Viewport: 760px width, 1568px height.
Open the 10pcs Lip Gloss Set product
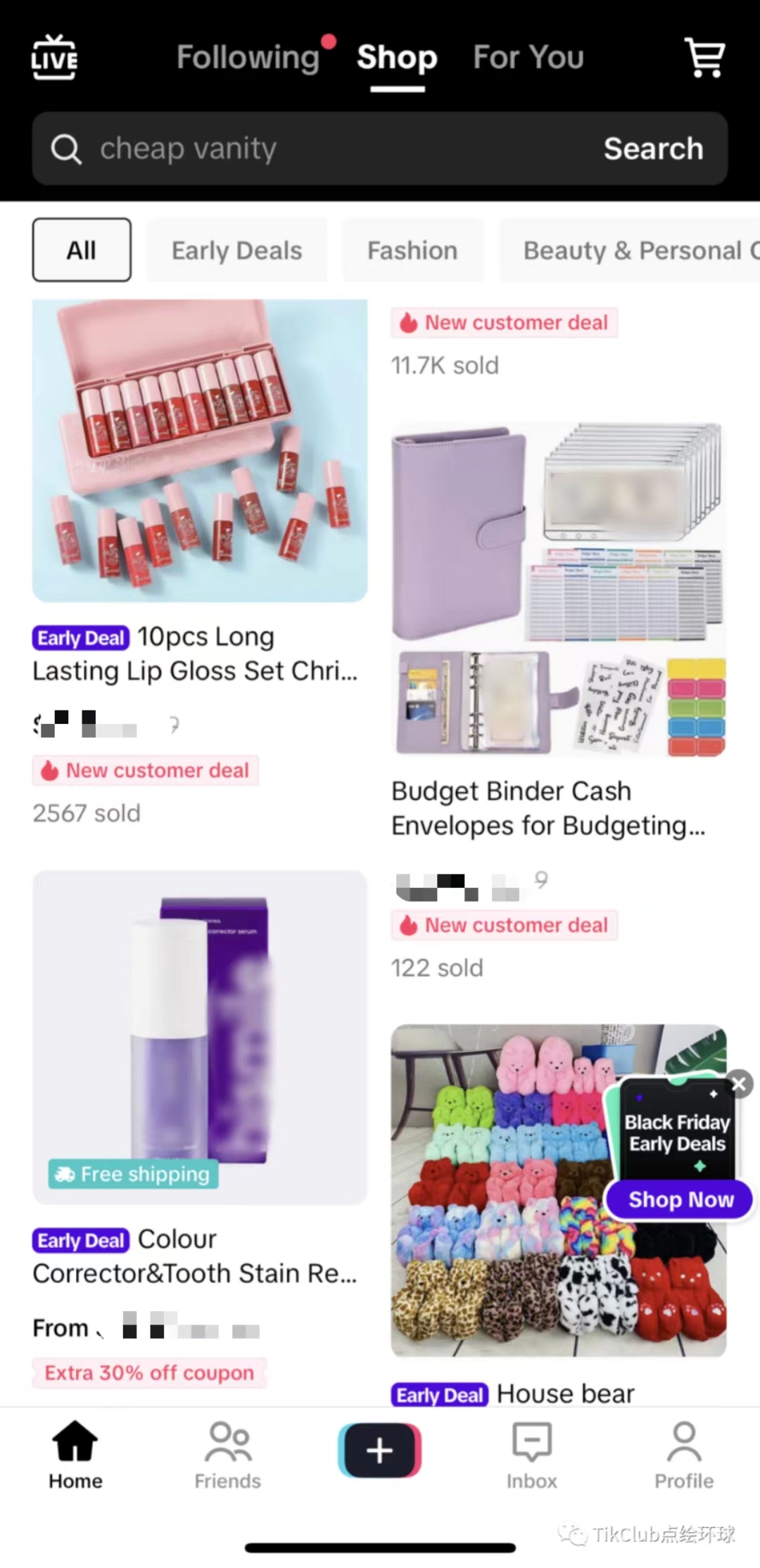point(200,451)
